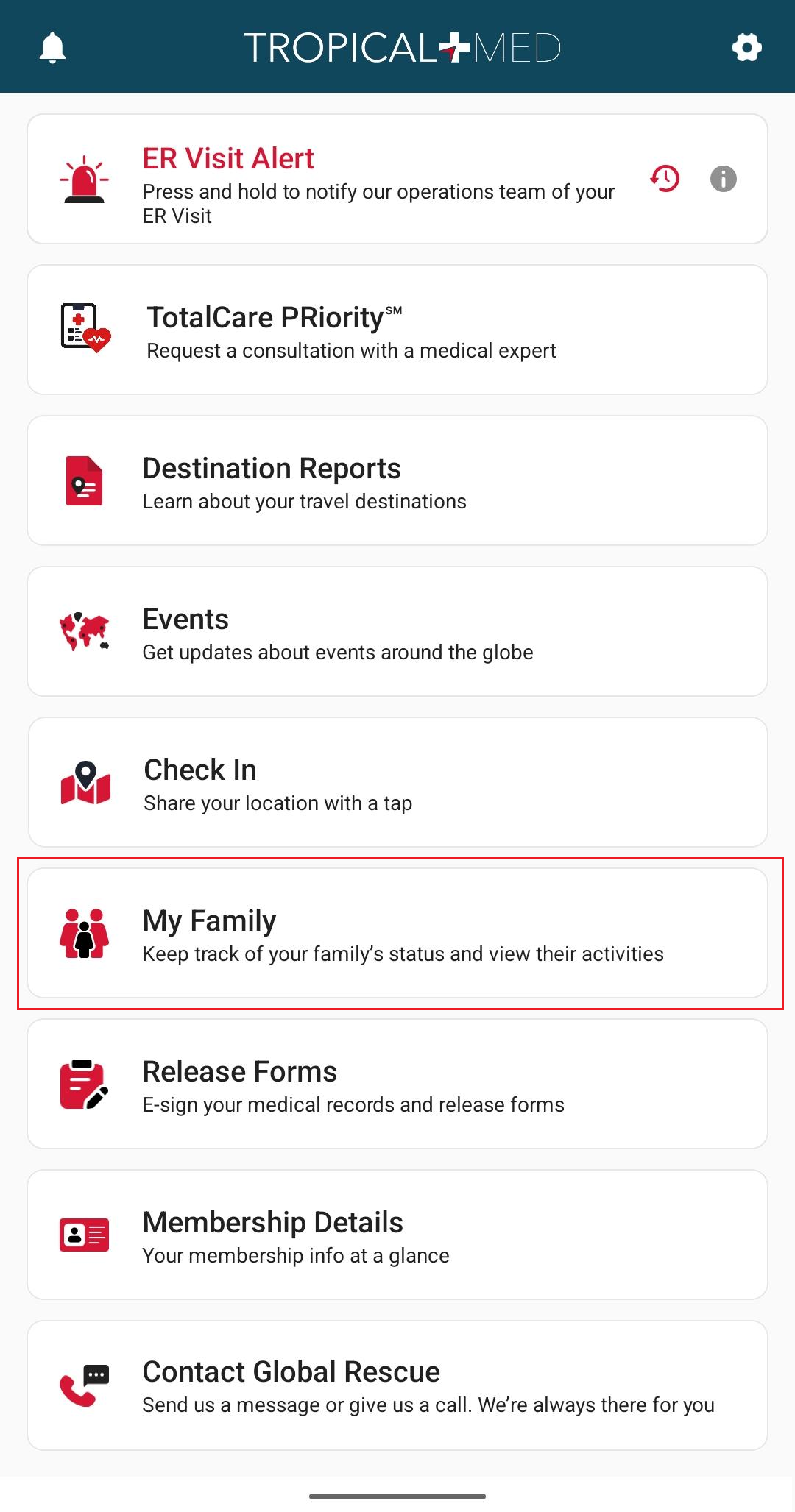The image size is (795, 1512).
Task: Open Release Forms to e-sign
Action: pyautogui.click(x=397, y=1084)
